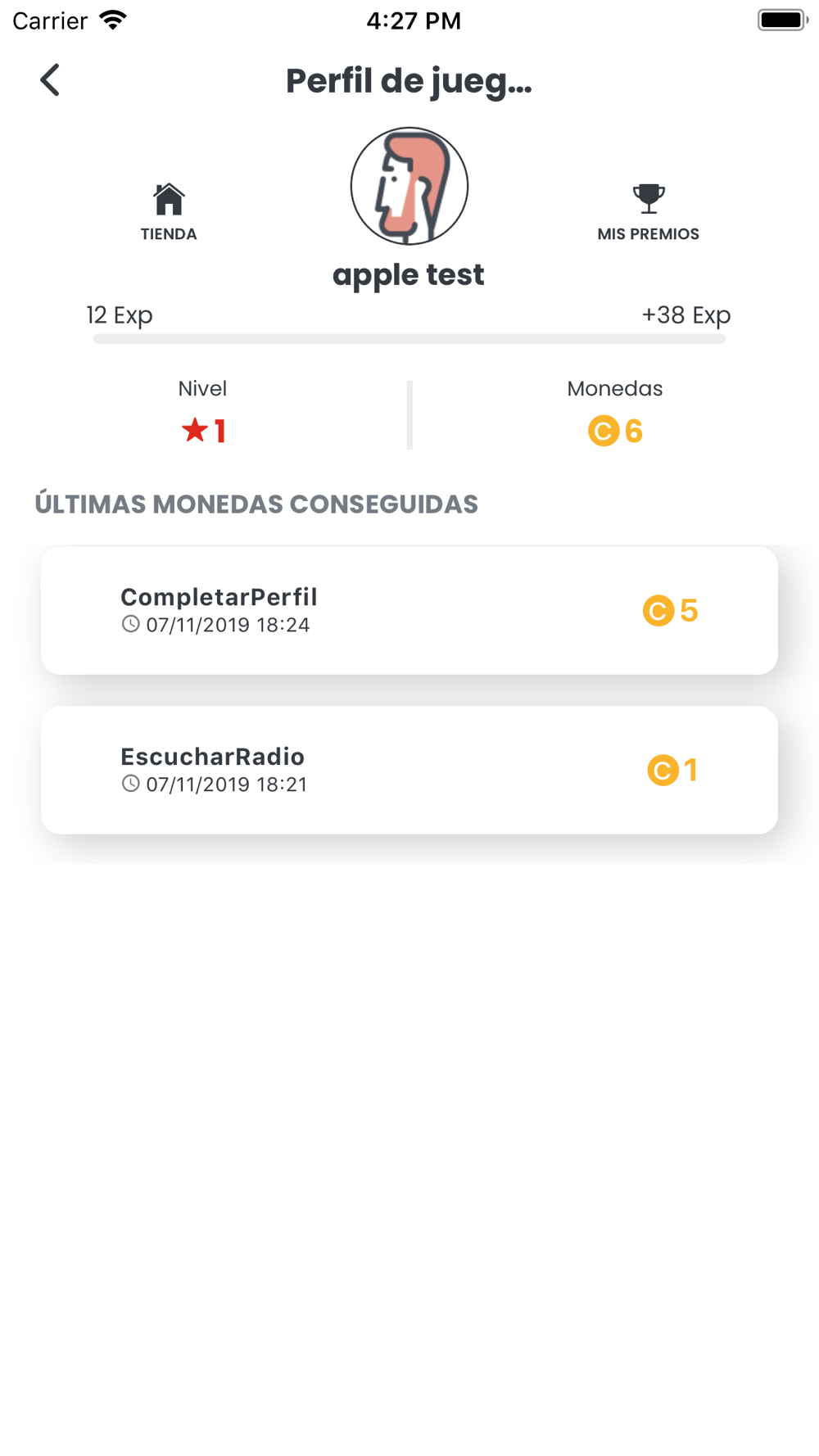Open the CompletarPerfil coin entry
The width and height of the screenshot is (819, 1456).
click(x=409, y=611)
